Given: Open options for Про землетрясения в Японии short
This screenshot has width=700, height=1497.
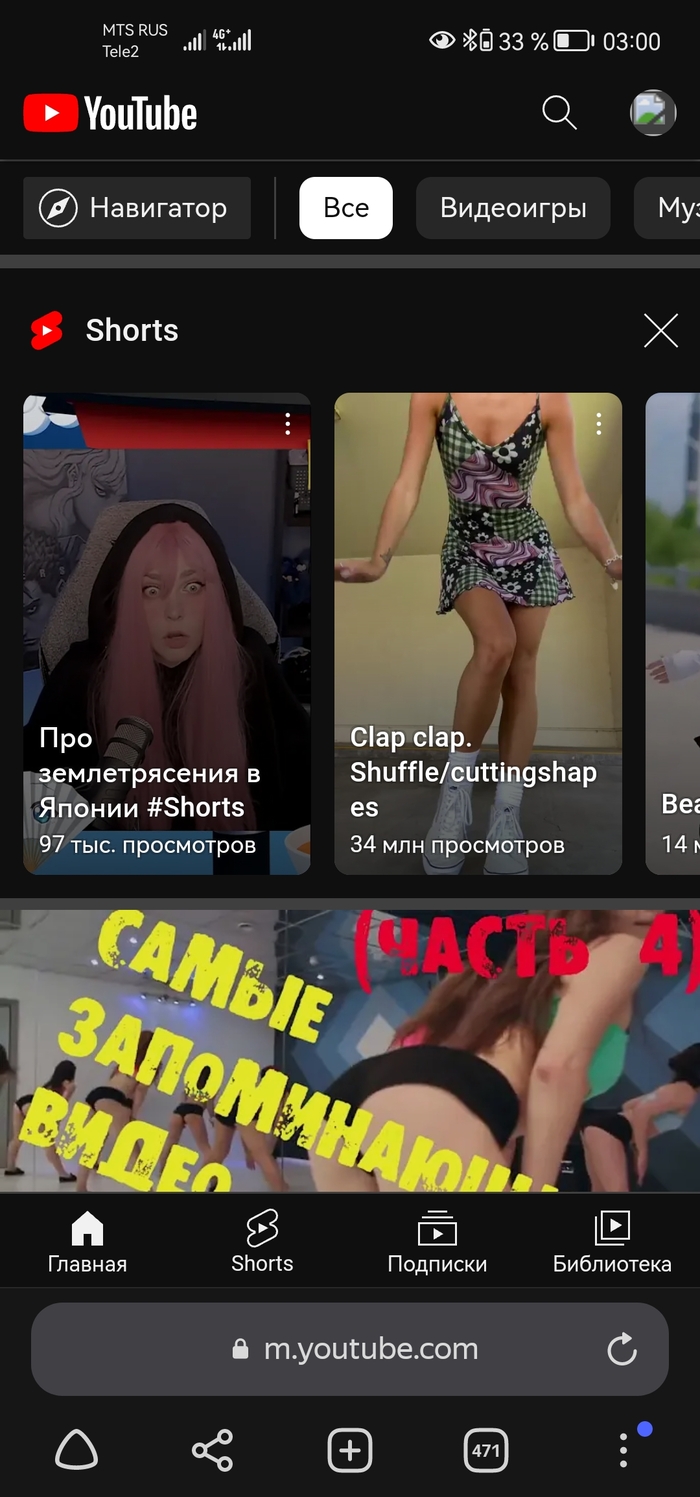Looking at the screenshot, I should click(287, 424).
